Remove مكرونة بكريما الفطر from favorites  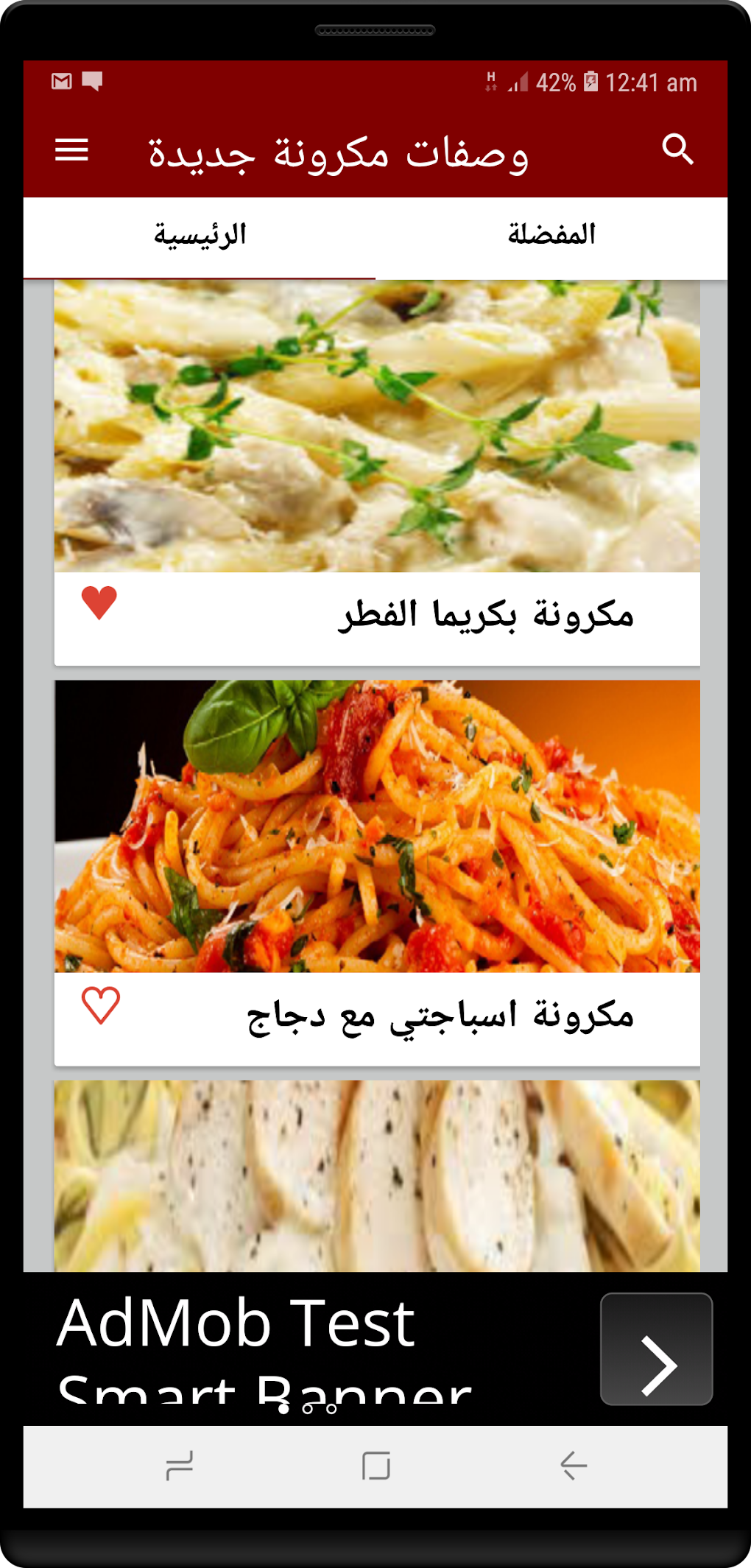99,602
